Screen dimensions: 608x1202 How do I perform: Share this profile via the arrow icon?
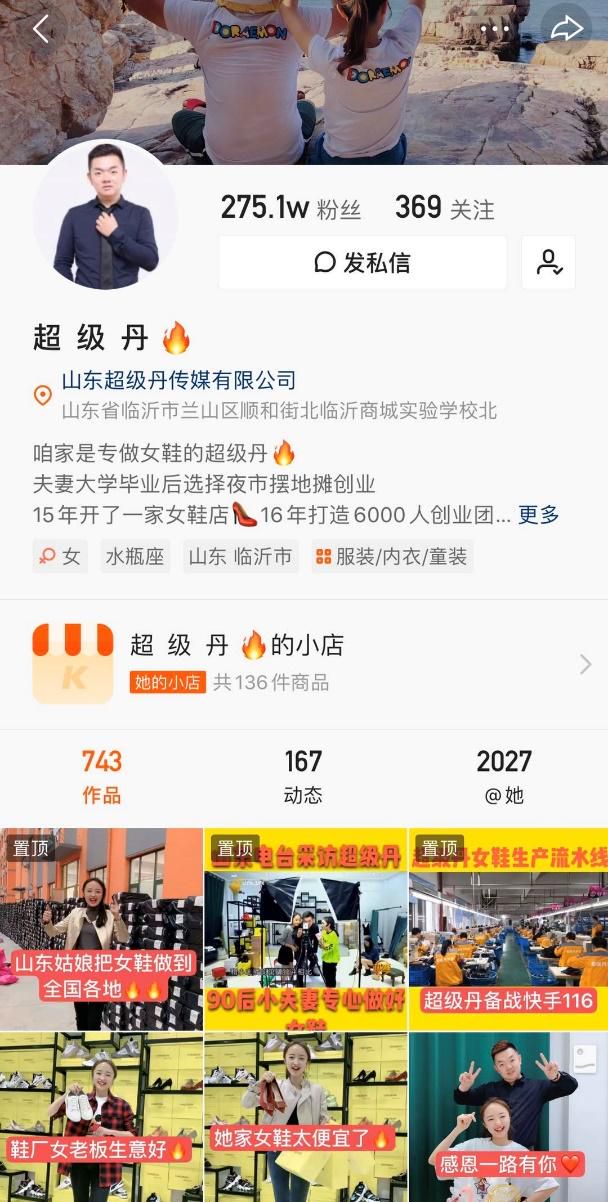coord(566,29)
